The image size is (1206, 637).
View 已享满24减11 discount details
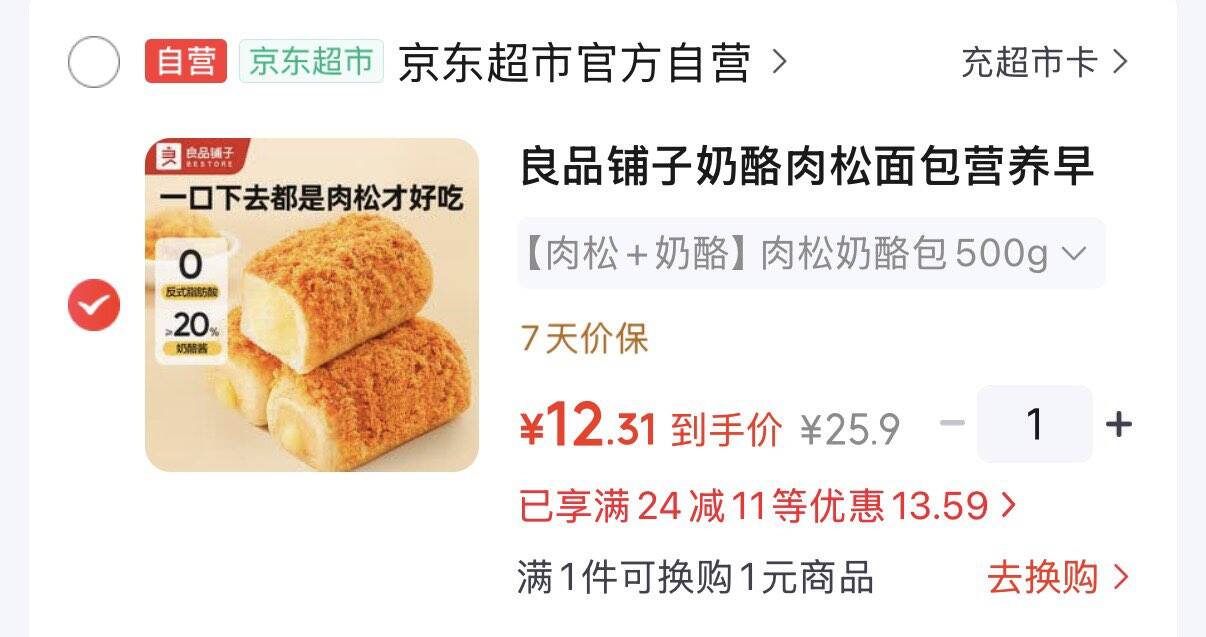click(x=768, y=506)
